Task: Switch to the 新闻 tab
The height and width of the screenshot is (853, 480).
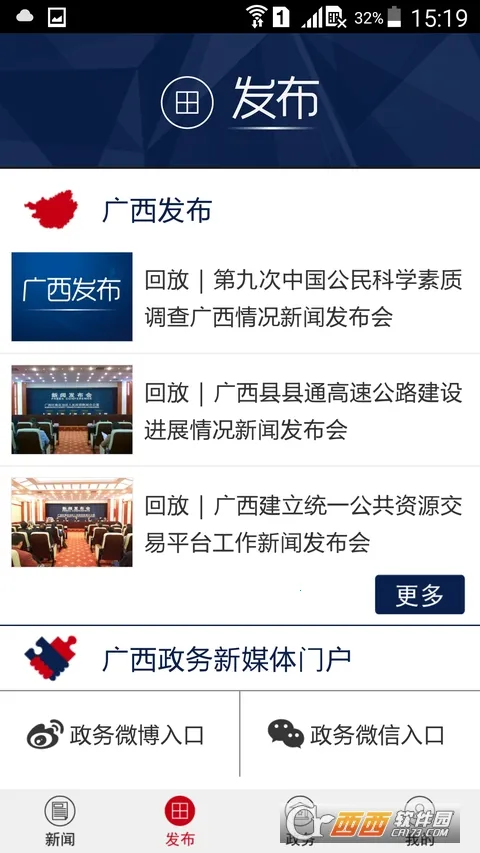Action: [x=60, y=821]
